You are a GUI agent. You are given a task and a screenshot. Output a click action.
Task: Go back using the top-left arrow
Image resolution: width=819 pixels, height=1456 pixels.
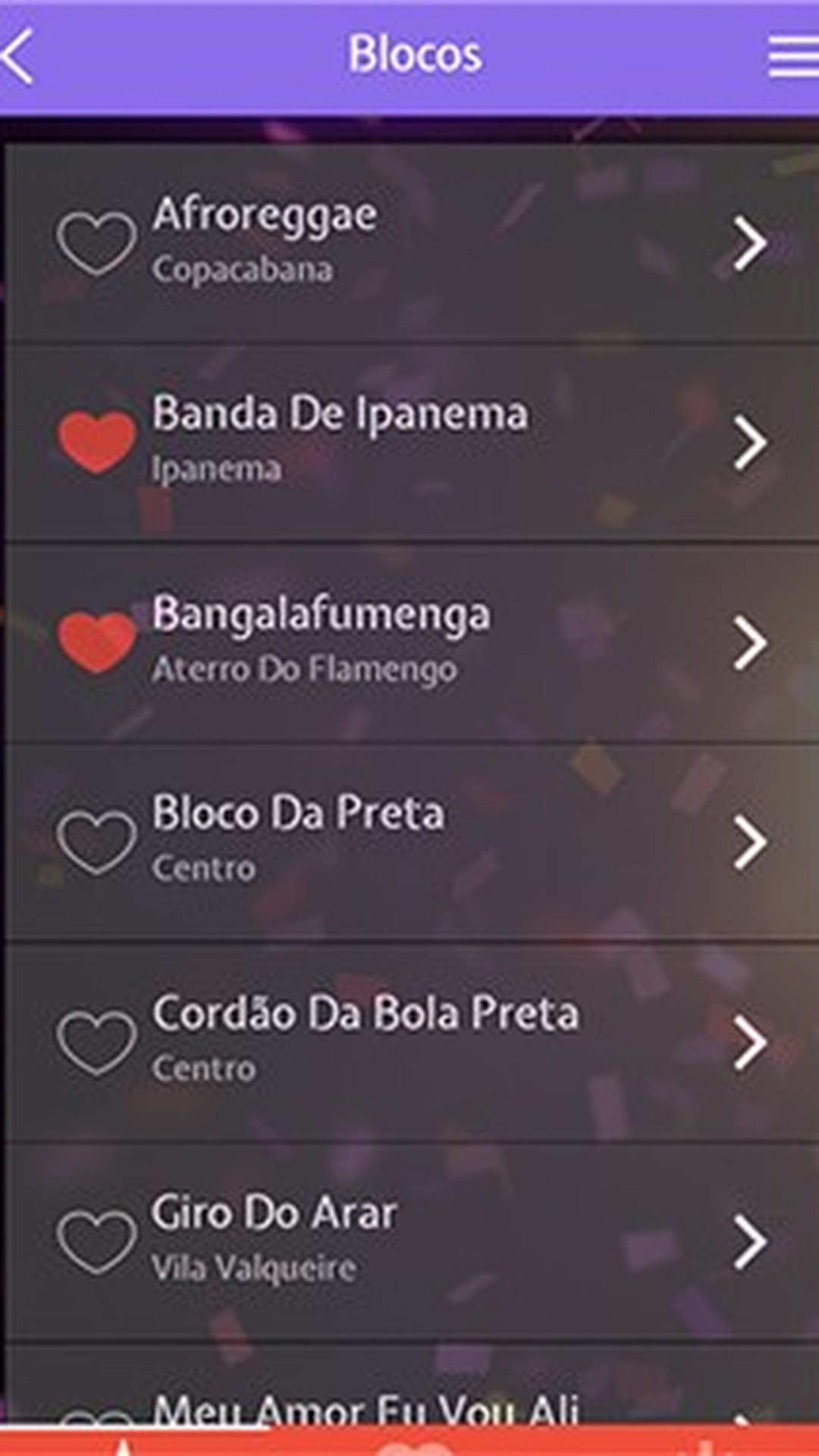pos(20,56)
